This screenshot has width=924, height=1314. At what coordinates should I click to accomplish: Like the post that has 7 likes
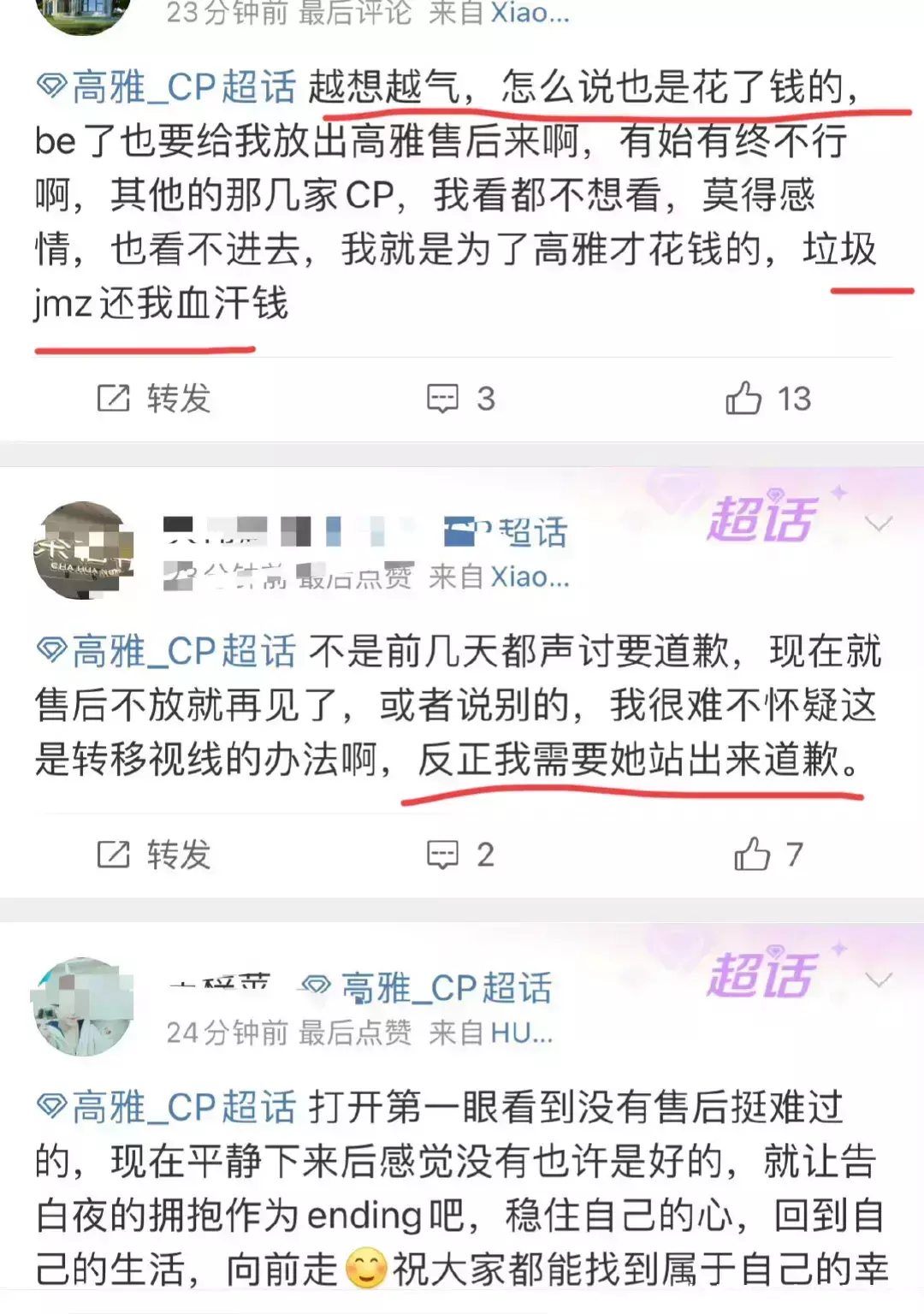[x=767, y=855]
